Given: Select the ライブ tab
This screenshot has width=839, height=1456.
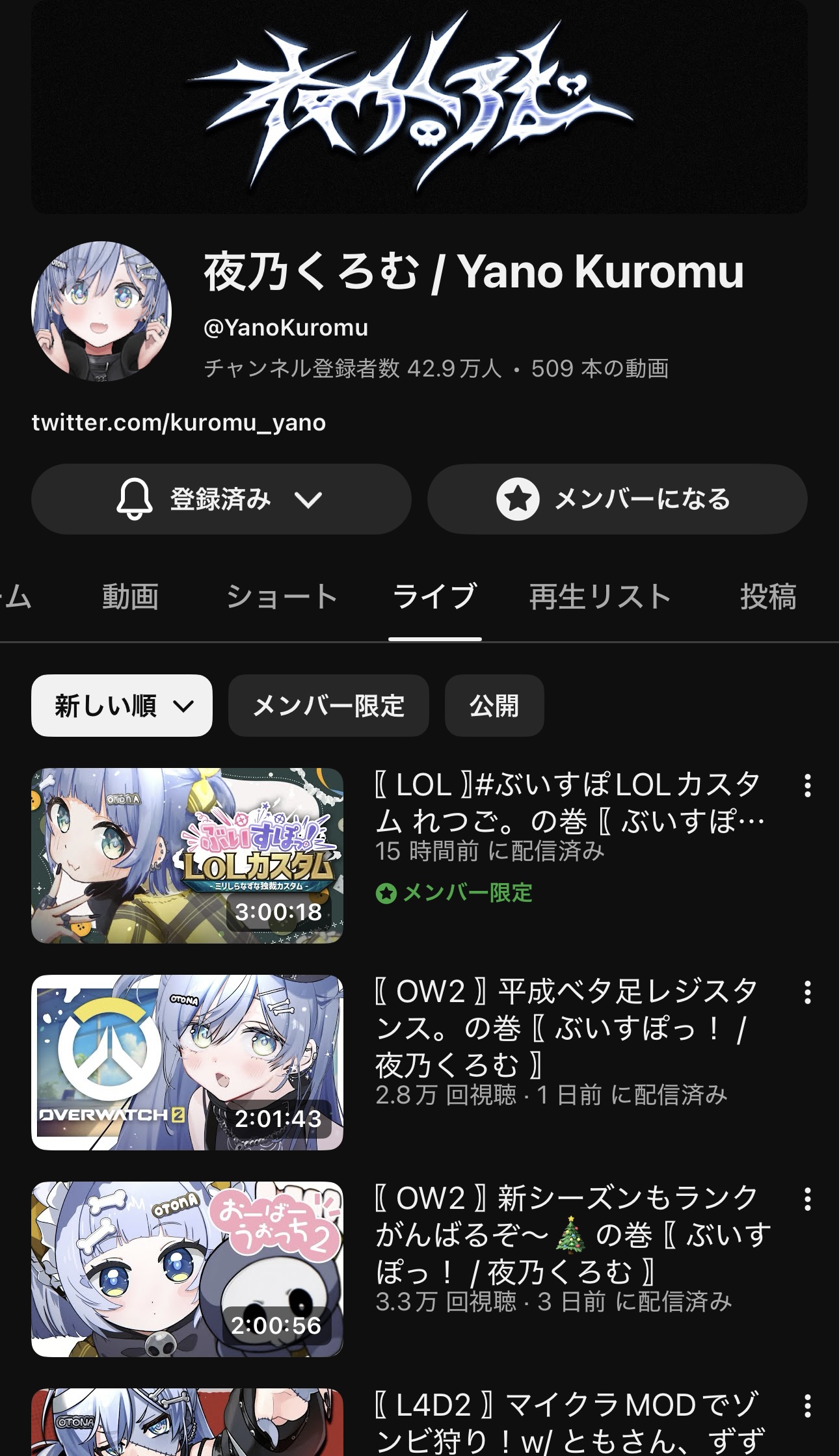Looking at the screenshot, I should coord(434,597).
